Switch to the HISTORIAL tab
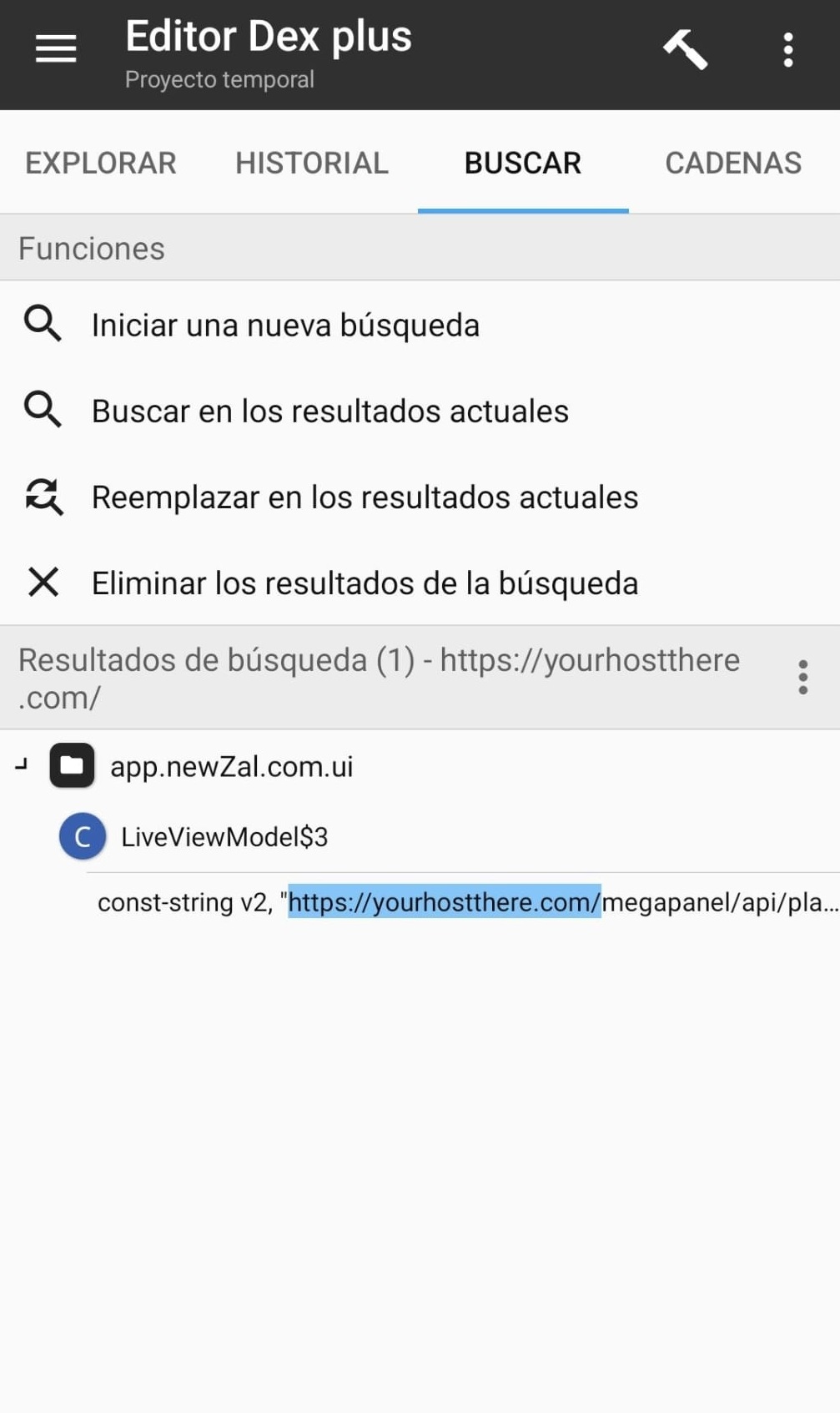This screenshot has height=1413, width=840. click(x=312, y=163)
